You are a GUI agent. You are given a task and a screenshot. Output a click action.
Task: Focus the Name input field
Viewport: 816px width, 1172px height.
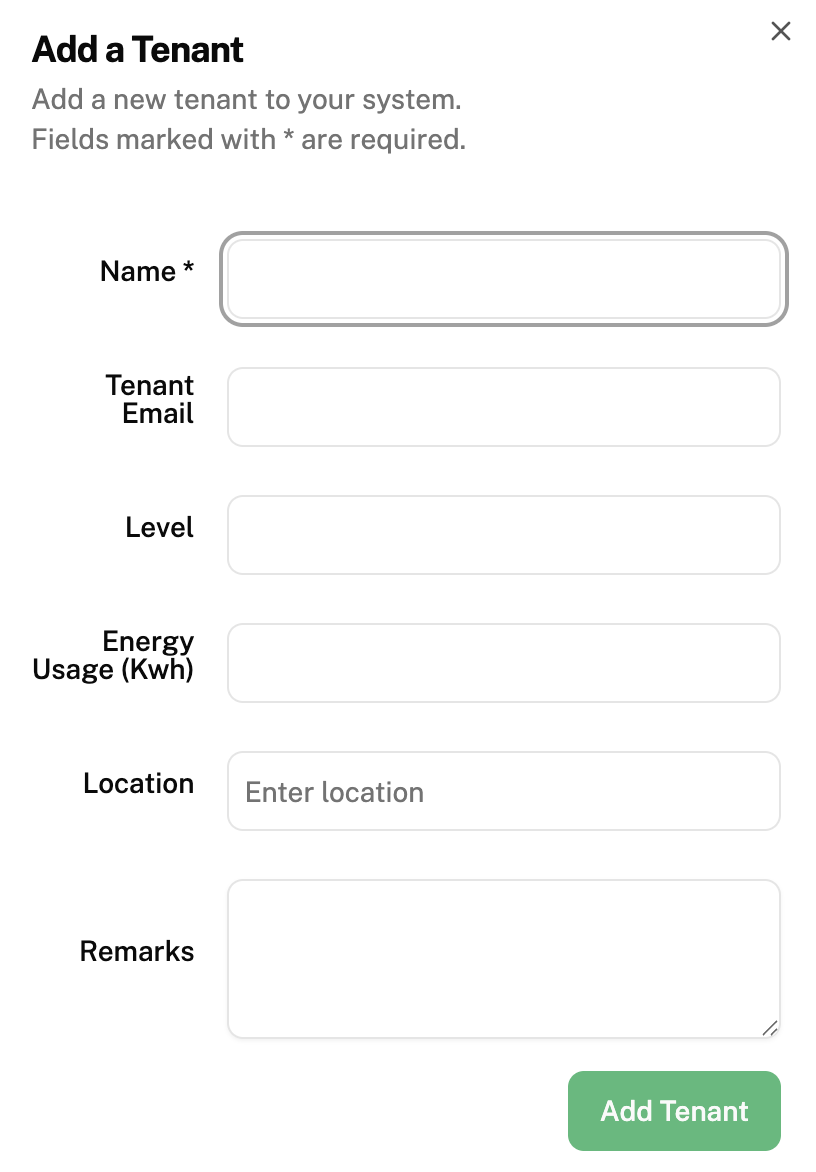pos(503,279)
